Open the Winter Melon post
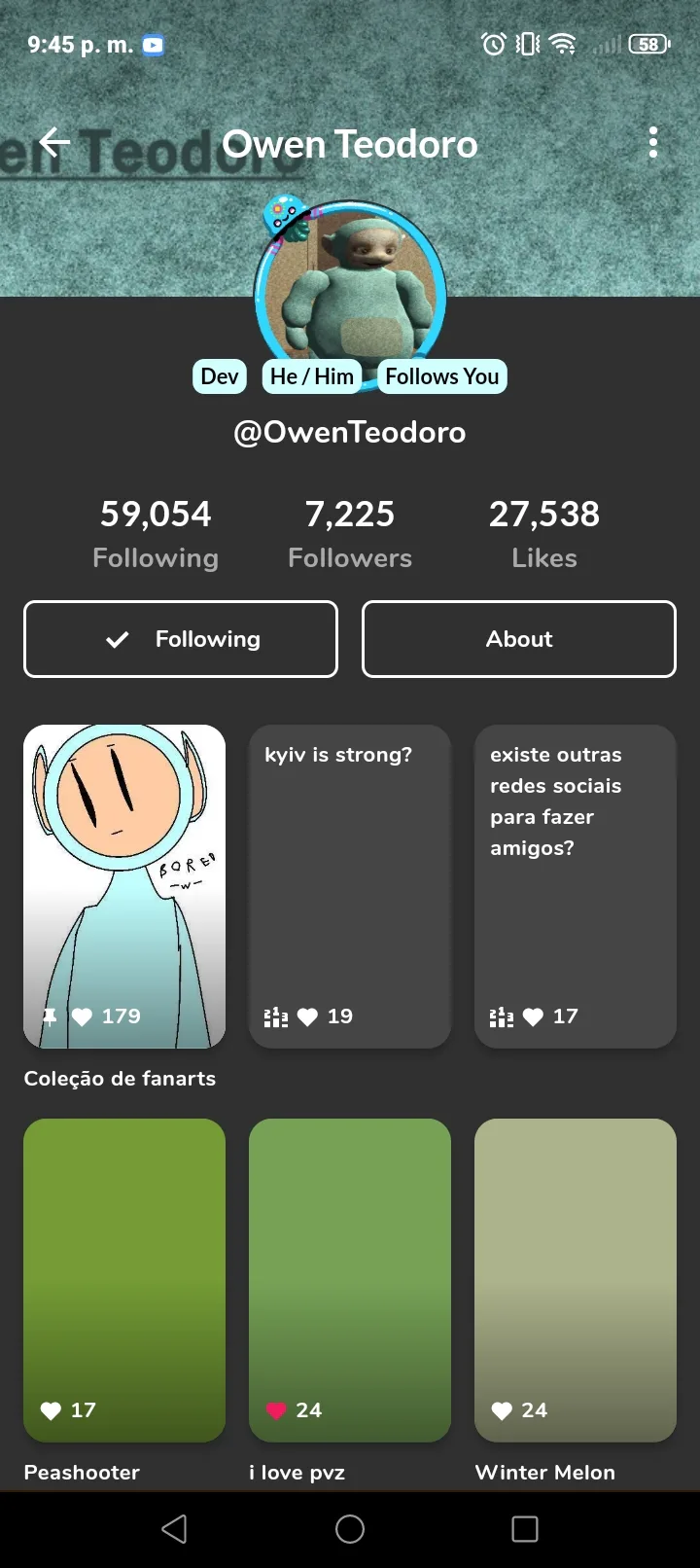Viewport: 700px width, 1568px height. (576, 1279)
